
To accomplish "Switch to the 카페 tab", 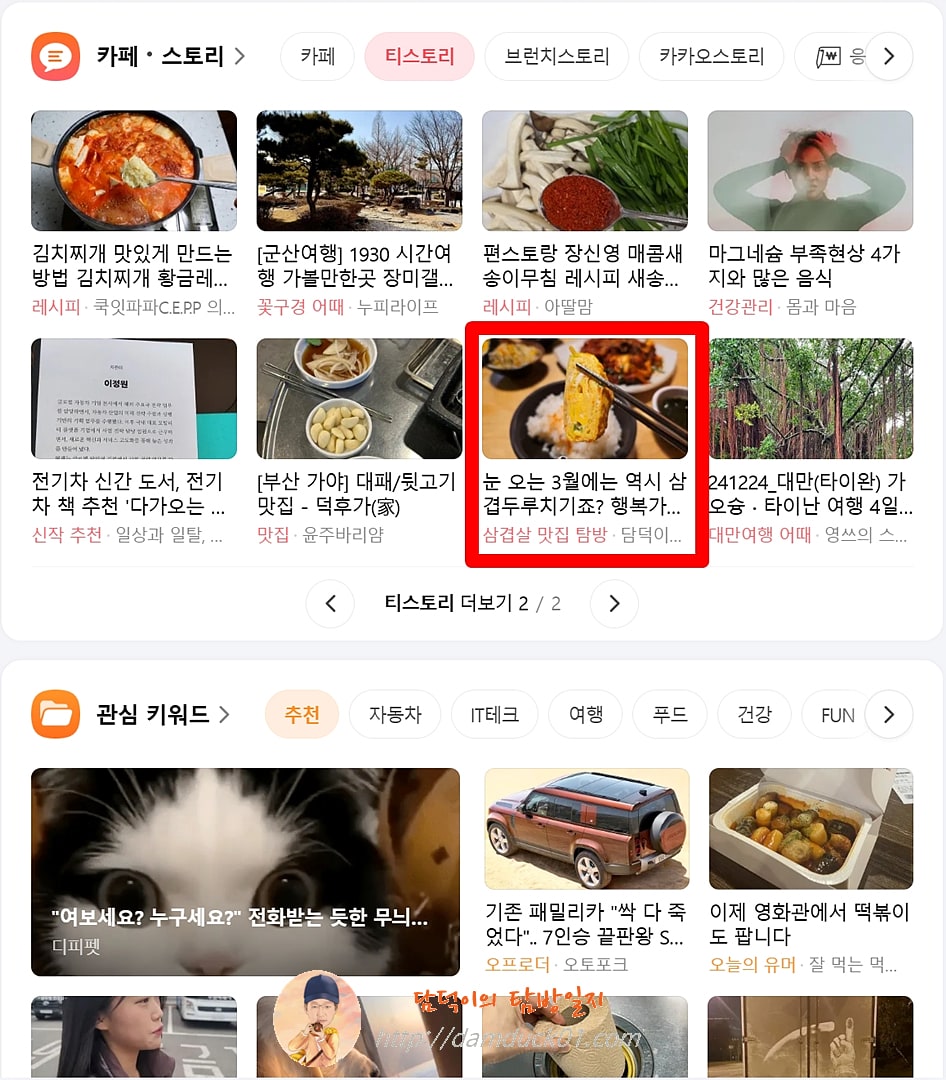I will [317, 56].
